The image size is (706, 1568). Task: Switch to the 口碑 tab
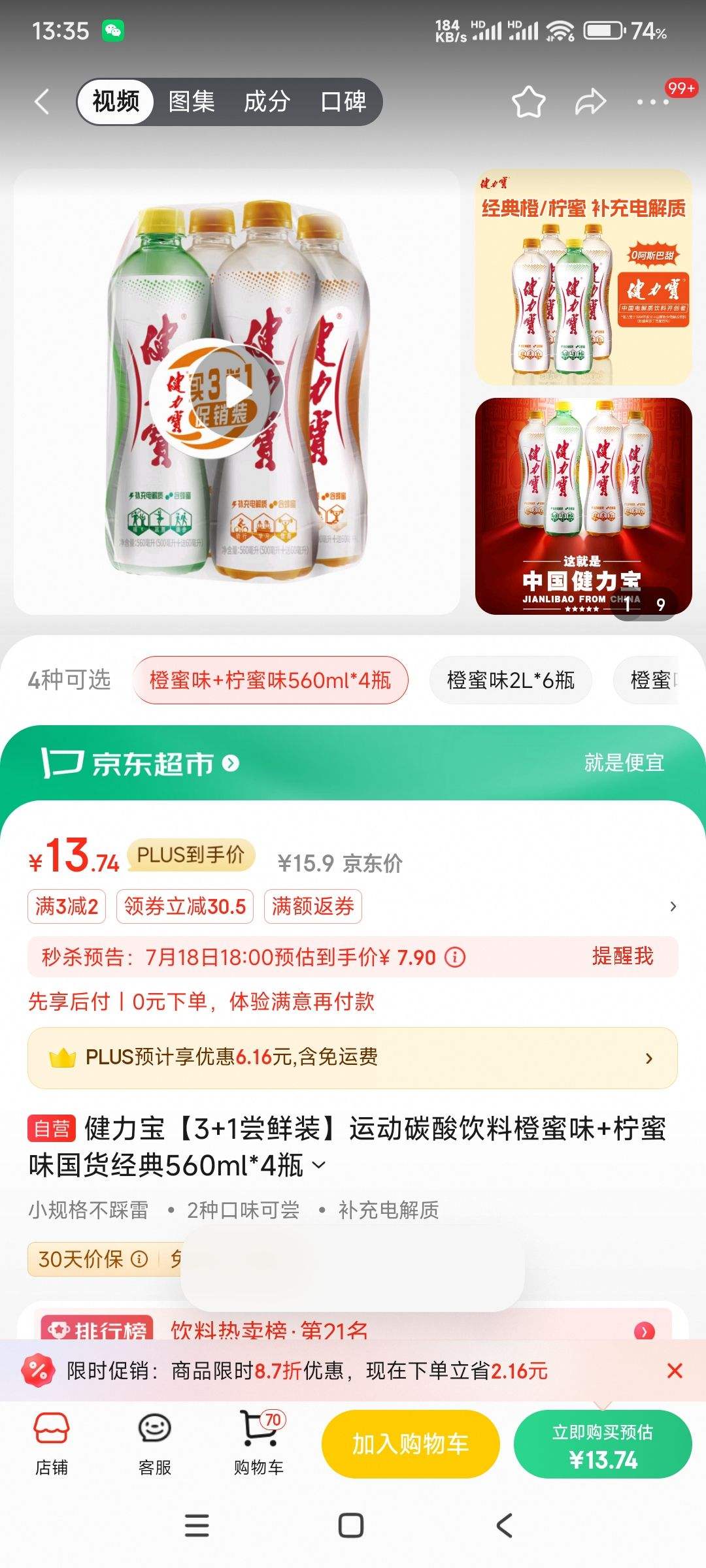342,101
